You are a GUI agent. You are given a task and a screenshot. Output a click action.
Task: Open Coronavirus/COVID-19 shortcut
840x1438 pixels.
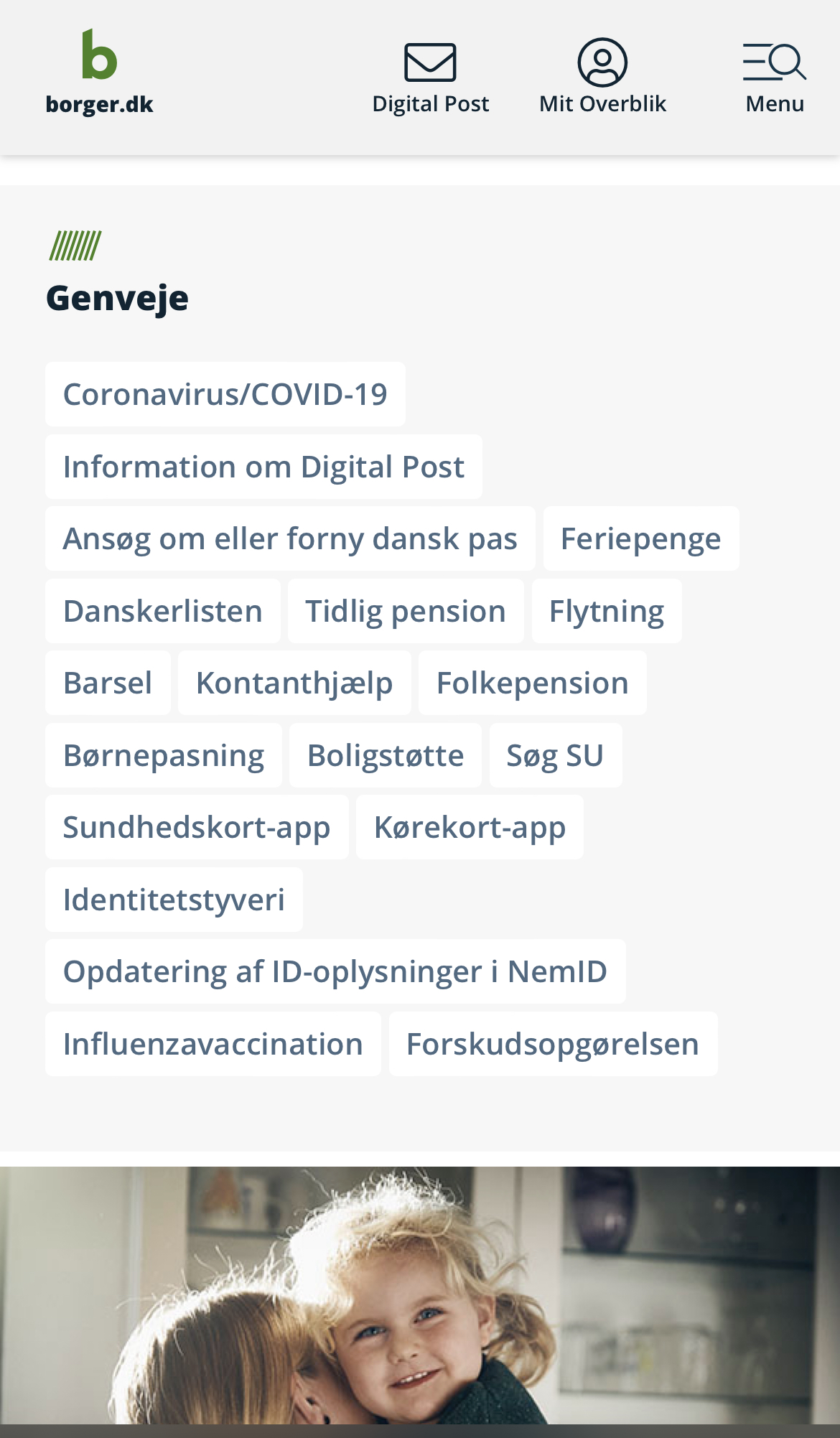point(225,394)
